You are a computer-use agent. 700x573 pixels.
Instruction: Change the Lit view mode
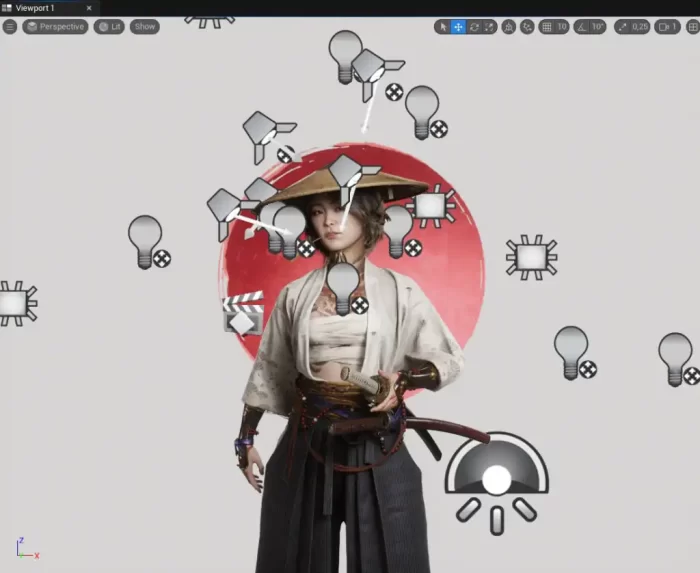coord(109,27)
